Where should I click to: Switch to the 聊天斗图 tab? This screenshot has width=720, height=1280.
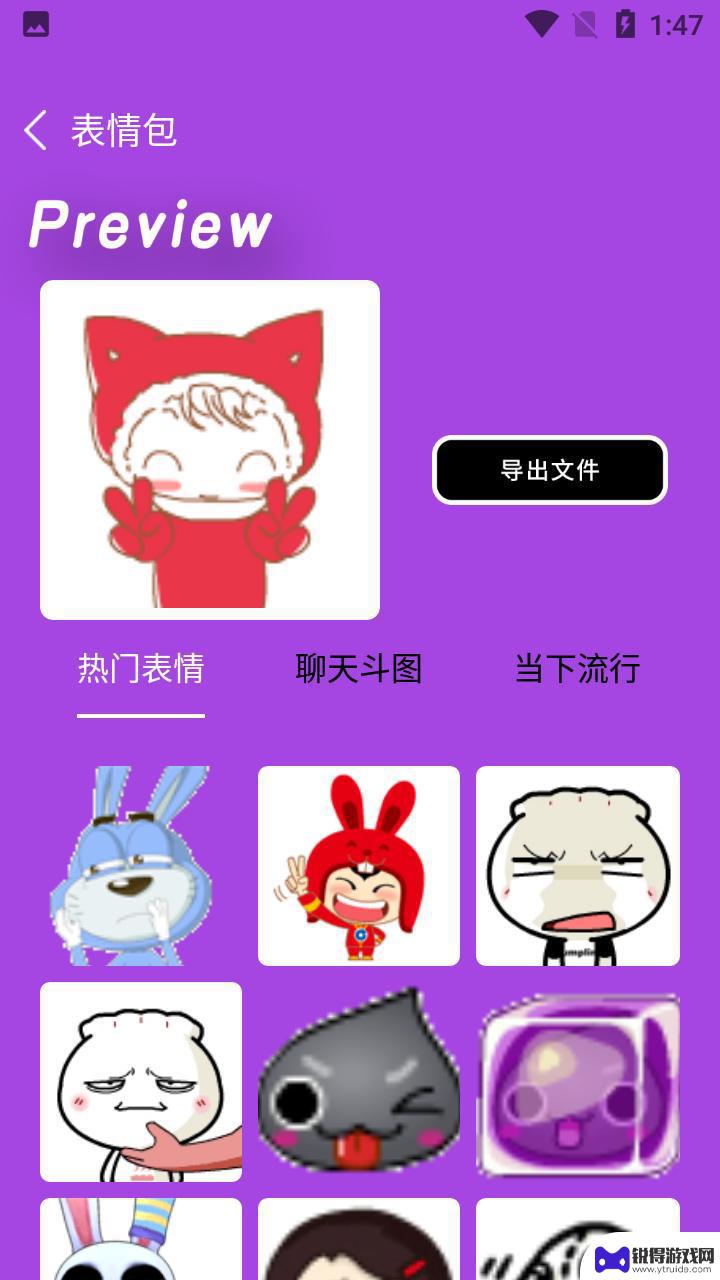point(359,668)
